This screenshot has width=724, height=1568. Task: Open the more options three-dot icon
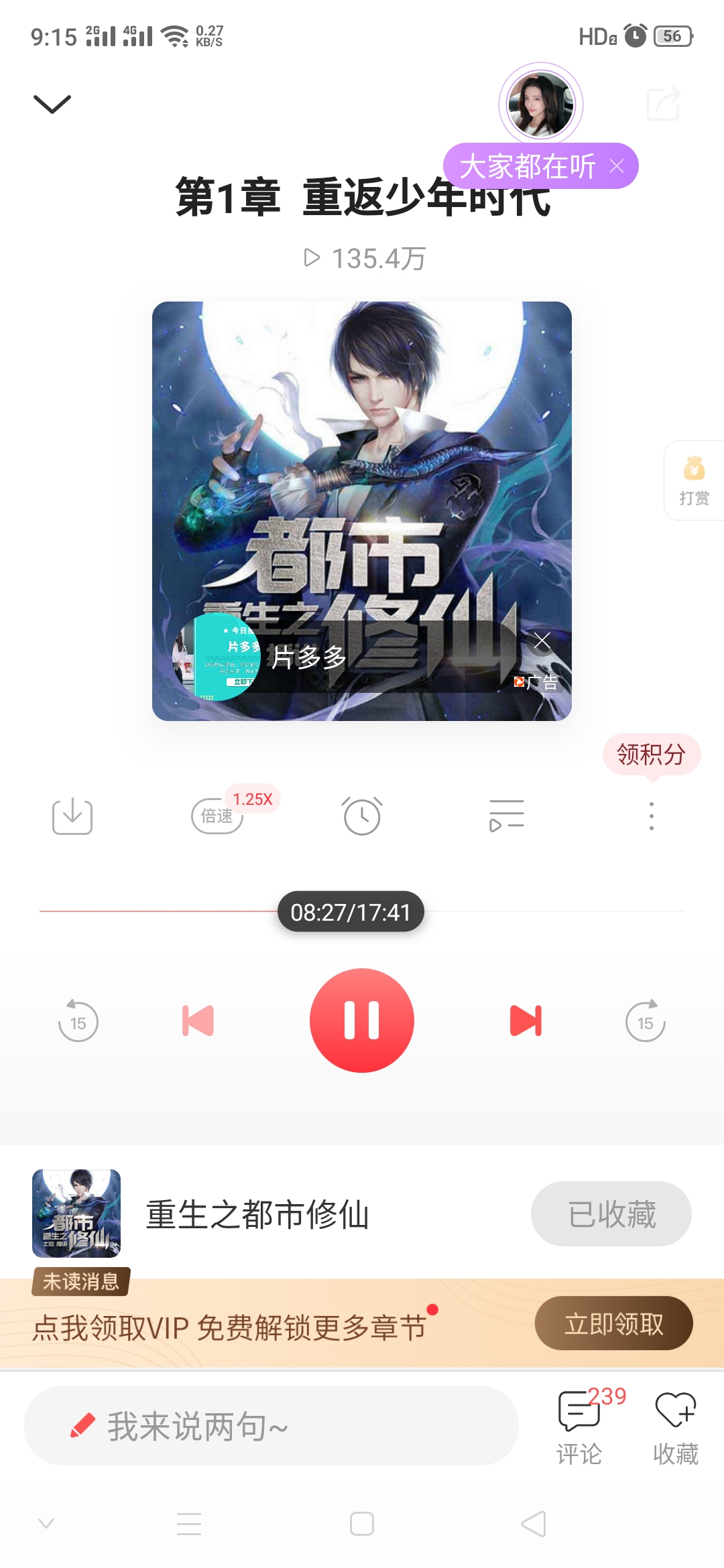(651, 816)
